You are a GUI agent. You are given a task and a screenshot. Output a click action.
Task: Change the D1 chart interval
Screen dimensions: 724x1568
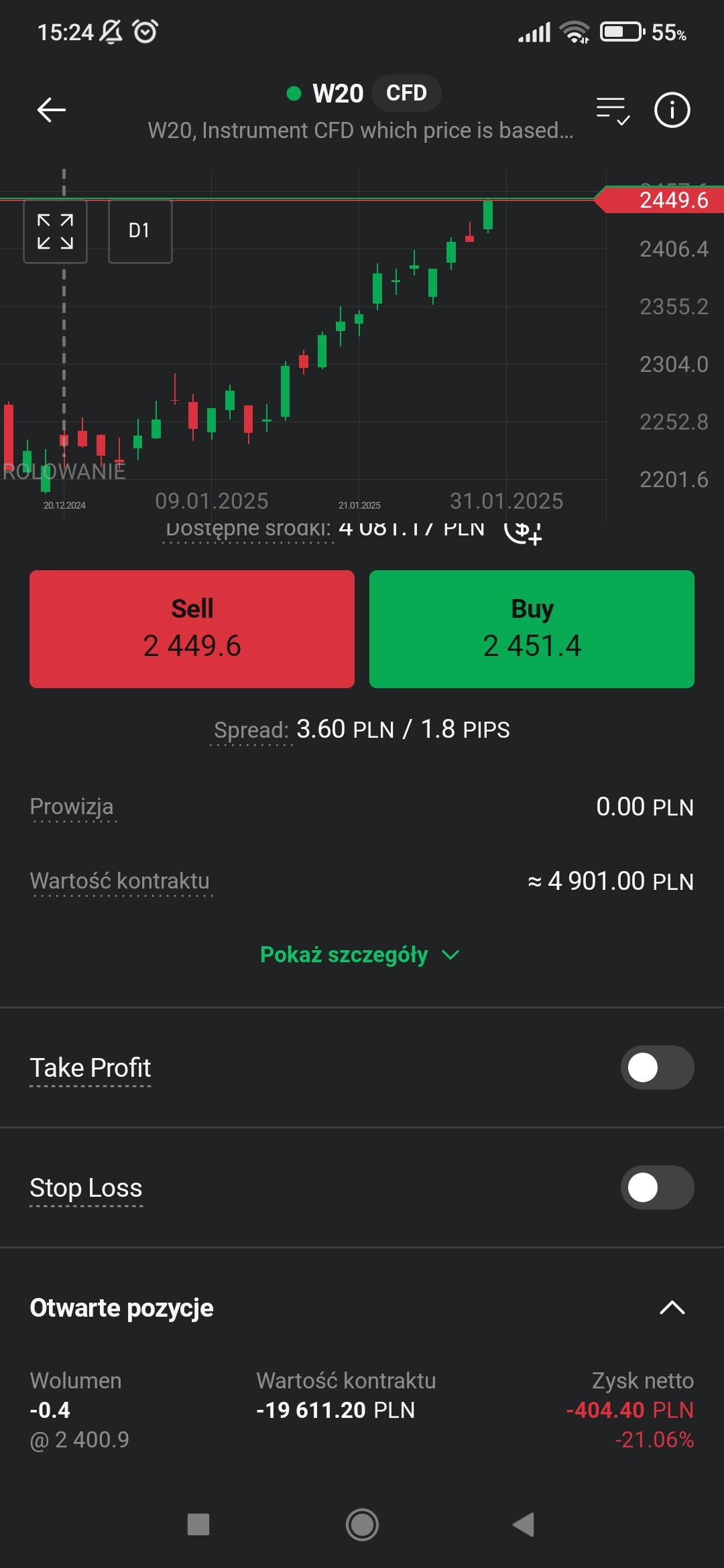[140, 231]
